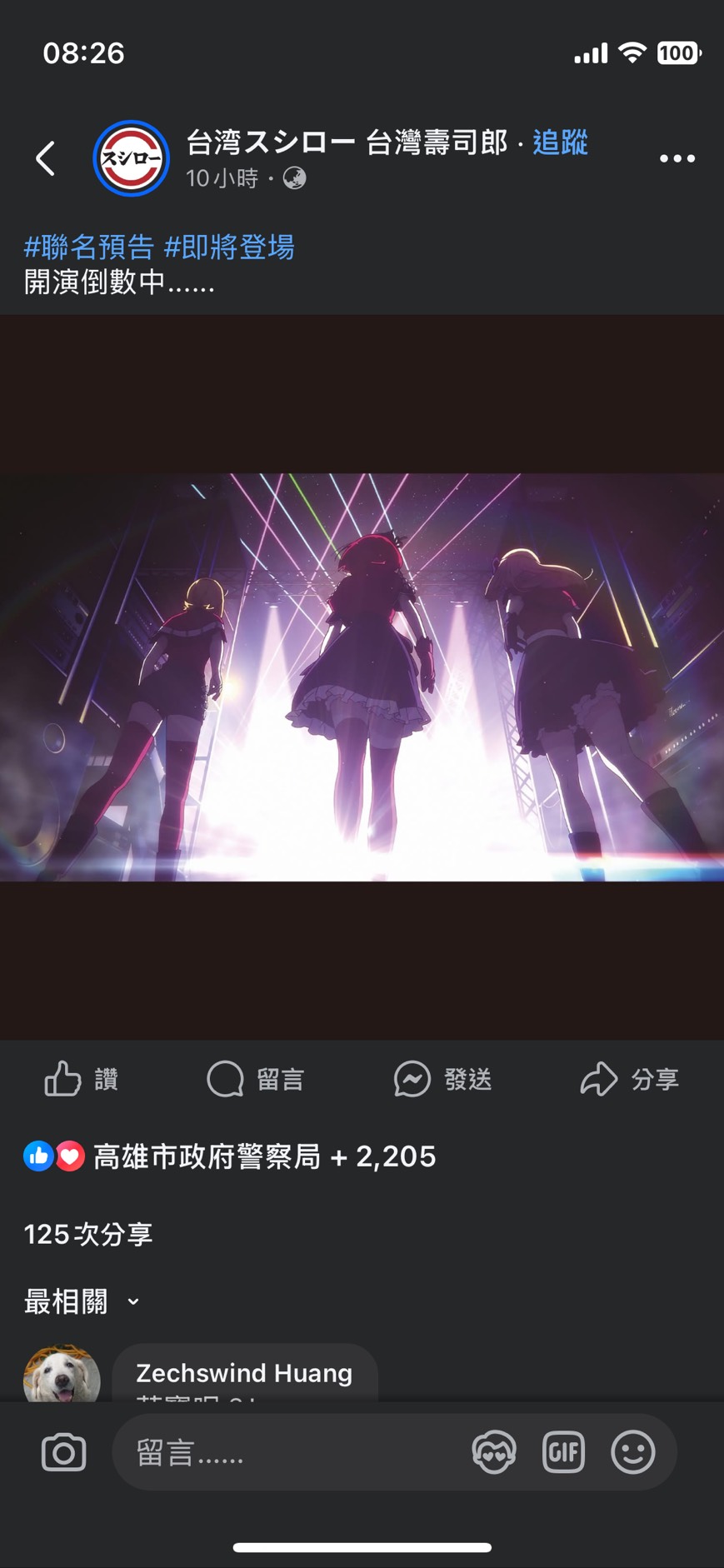Attach a photo with the camera icon

click(63, 1452)
